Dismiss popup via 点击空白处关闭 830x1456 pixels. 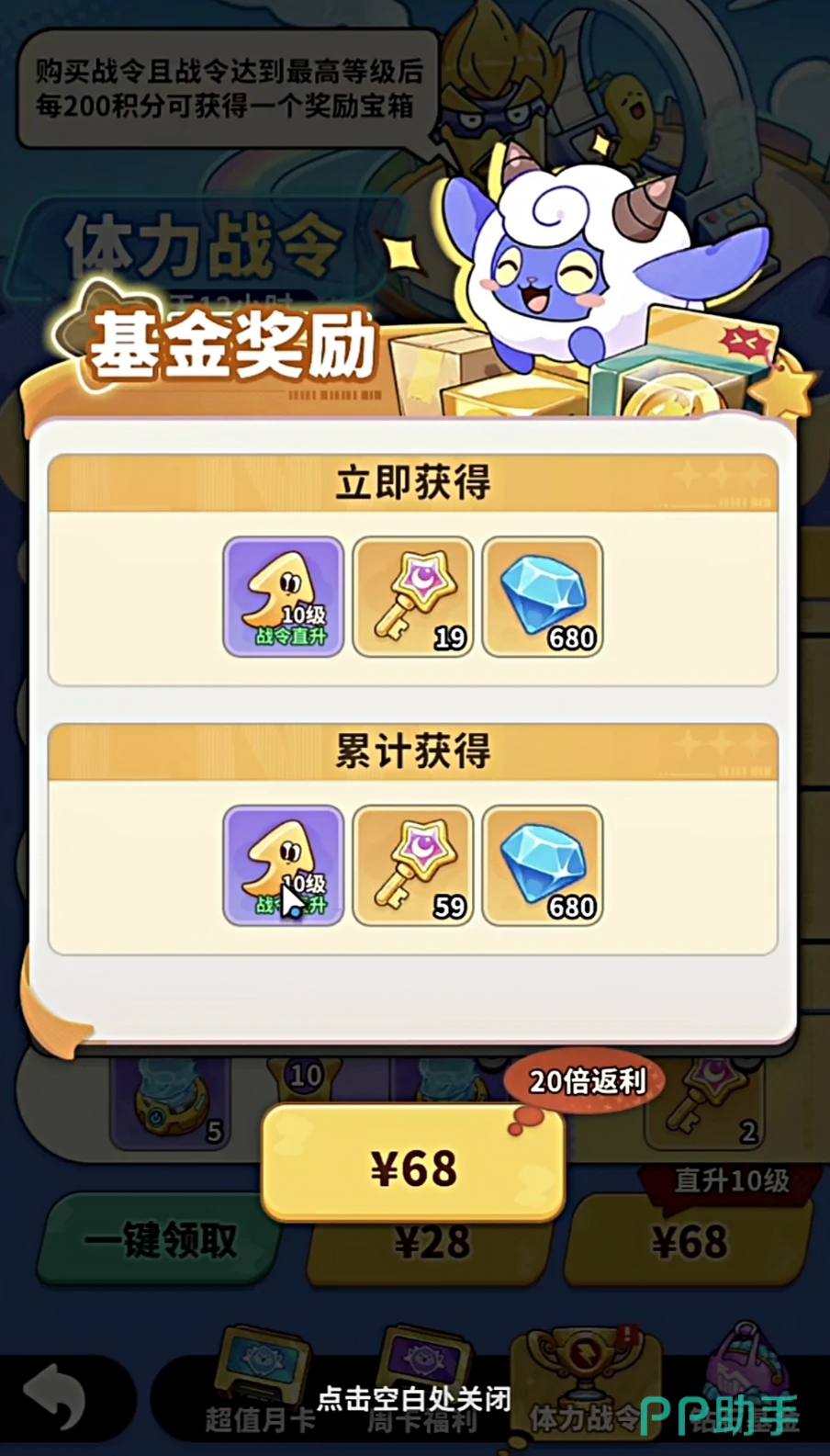tap(412, 1398)
